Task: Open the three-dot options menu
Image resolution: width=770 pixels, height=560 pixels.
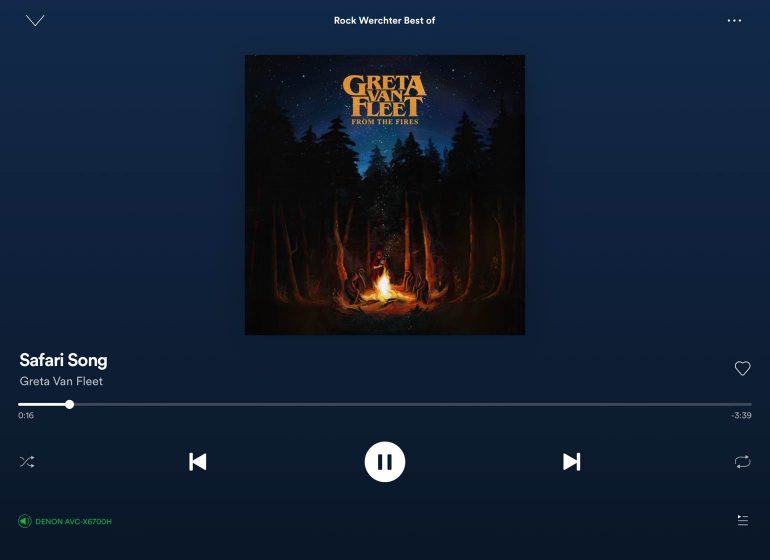Action: 734,20
